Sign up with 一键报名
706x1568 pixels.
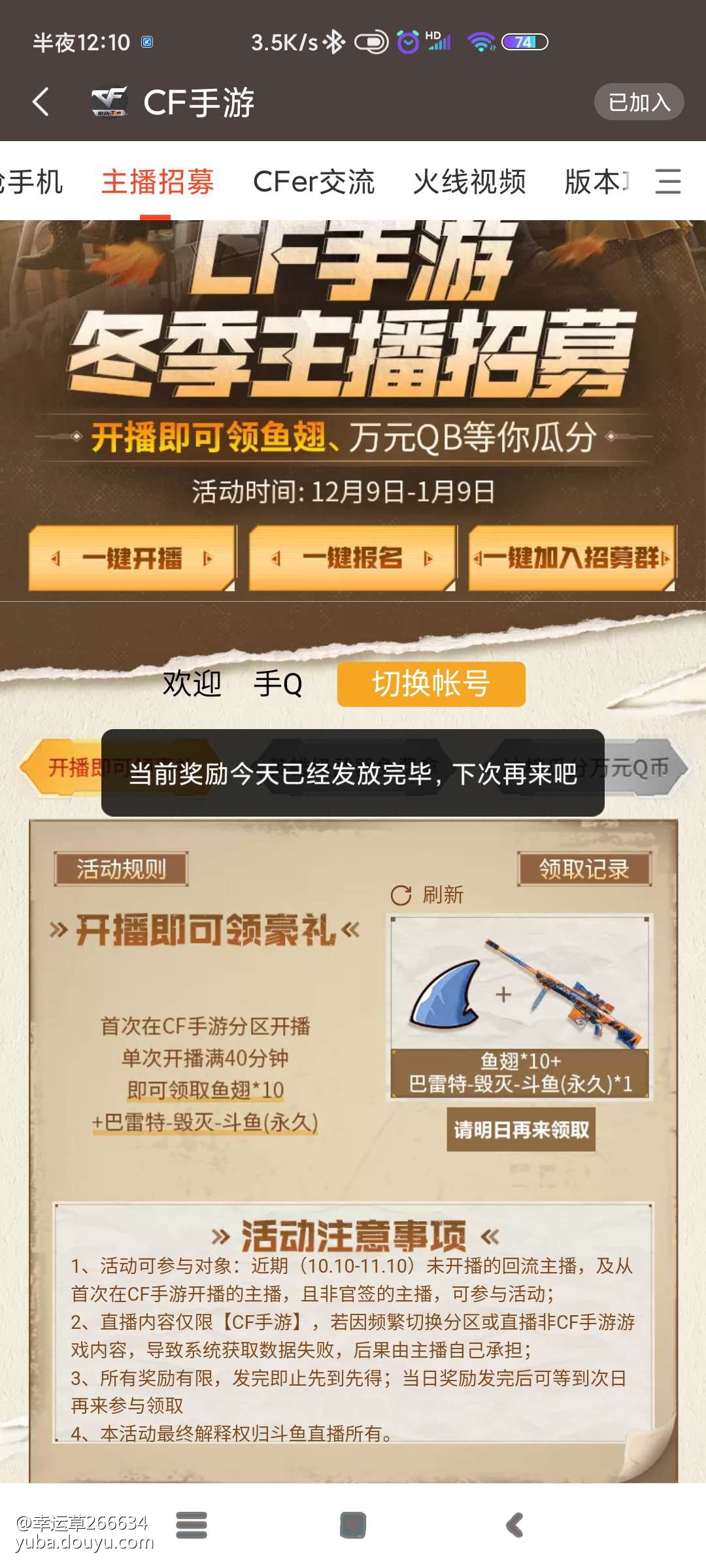(352, 559)
